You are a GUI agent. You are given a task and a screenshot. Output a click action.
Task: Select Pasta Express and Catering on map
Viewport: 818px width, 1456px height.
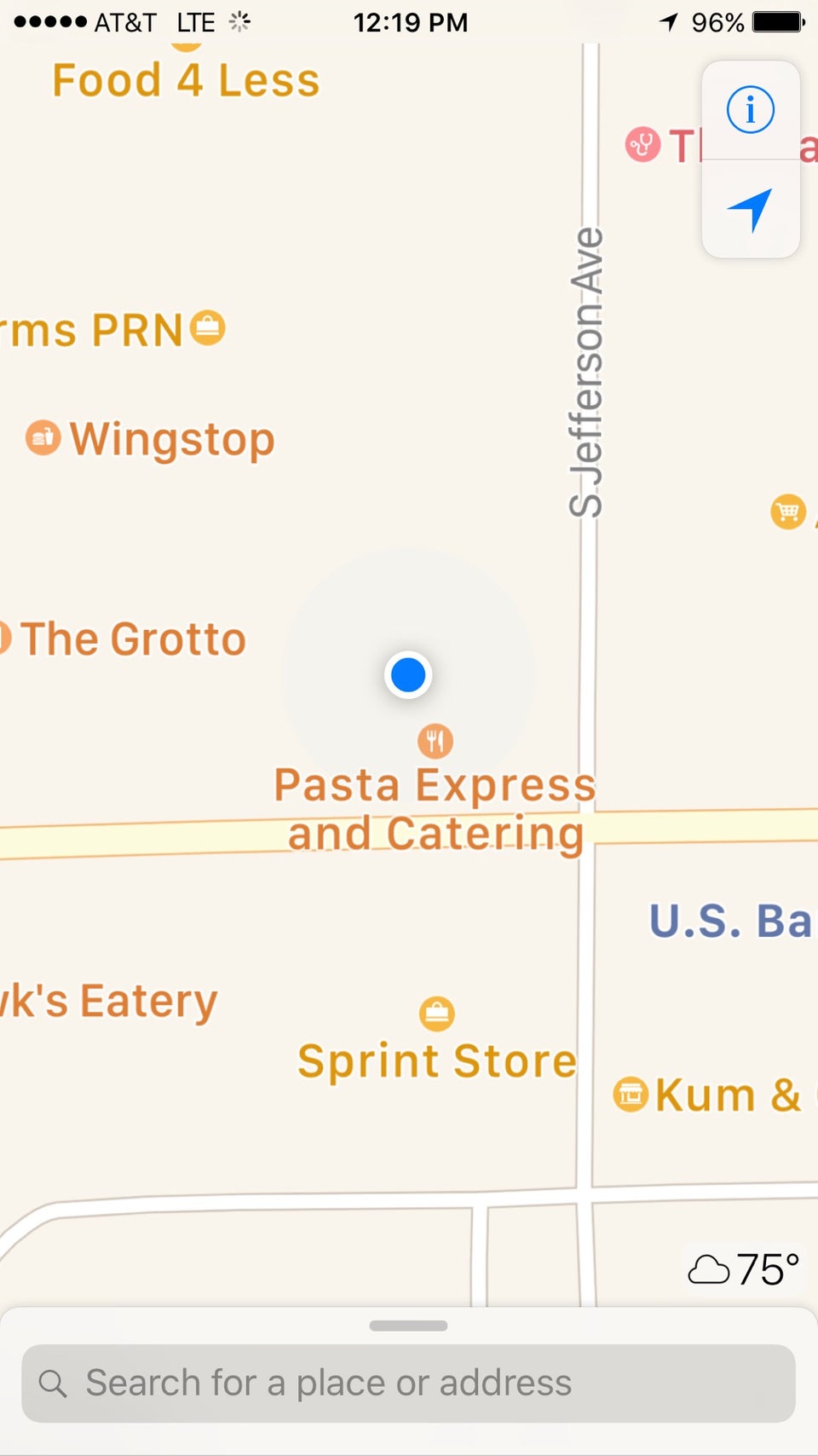click(435, 742)
